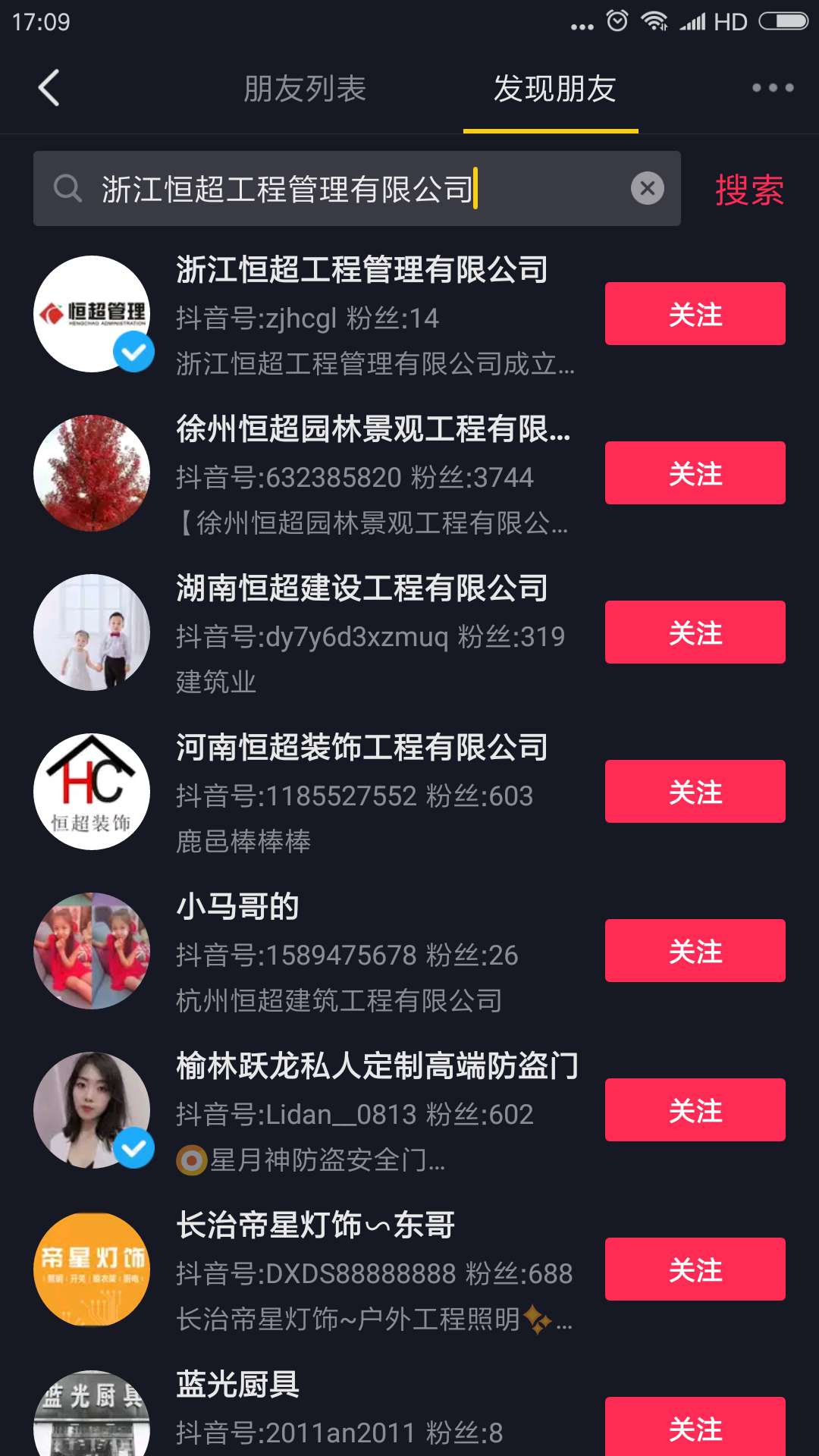Select the 发现朋友 tab
This screenshot has height=1456, width=819.
pyautogui.click(x=554, y=89)
